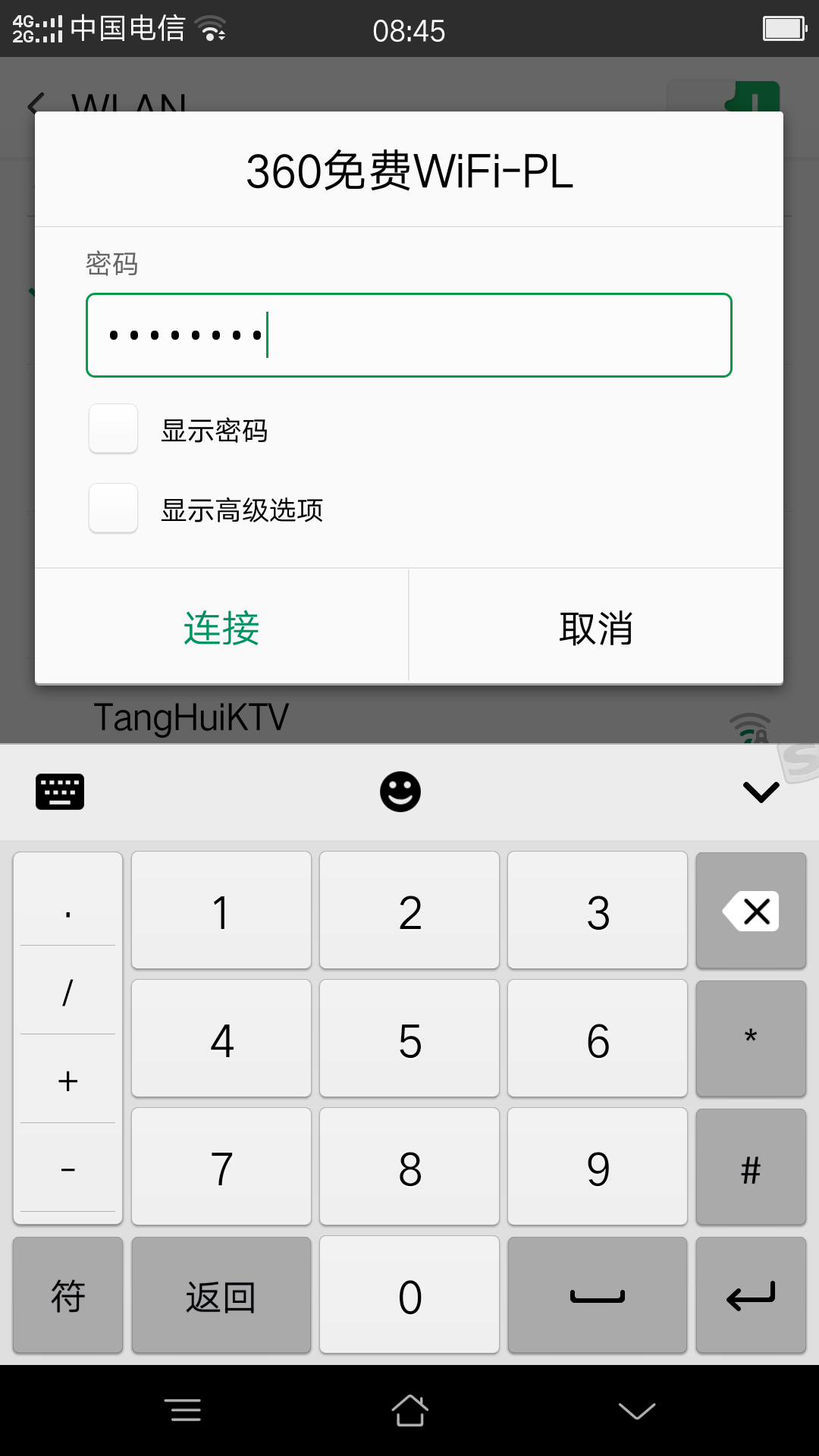Cancel the dialog with 取消
This screenshot has height=1456, width=819.
click(596, 628)
